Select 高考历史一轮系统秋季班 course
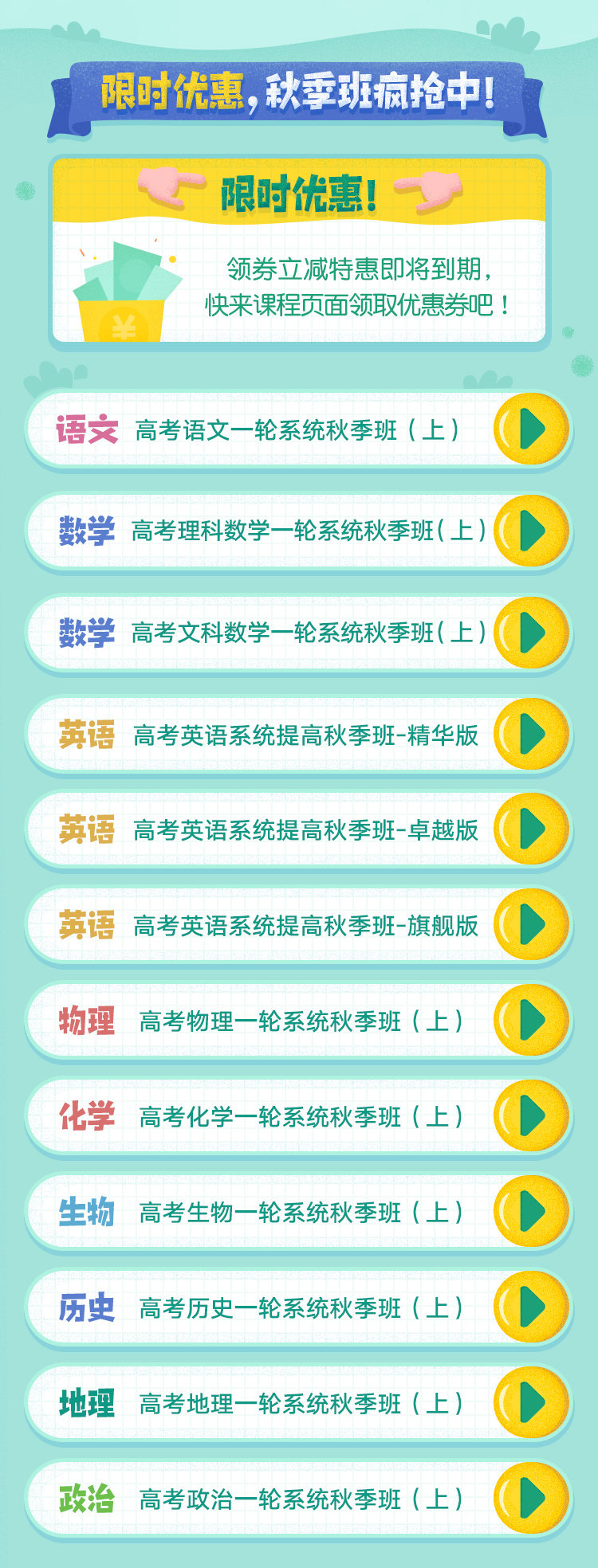 [x=531, y=1307]
